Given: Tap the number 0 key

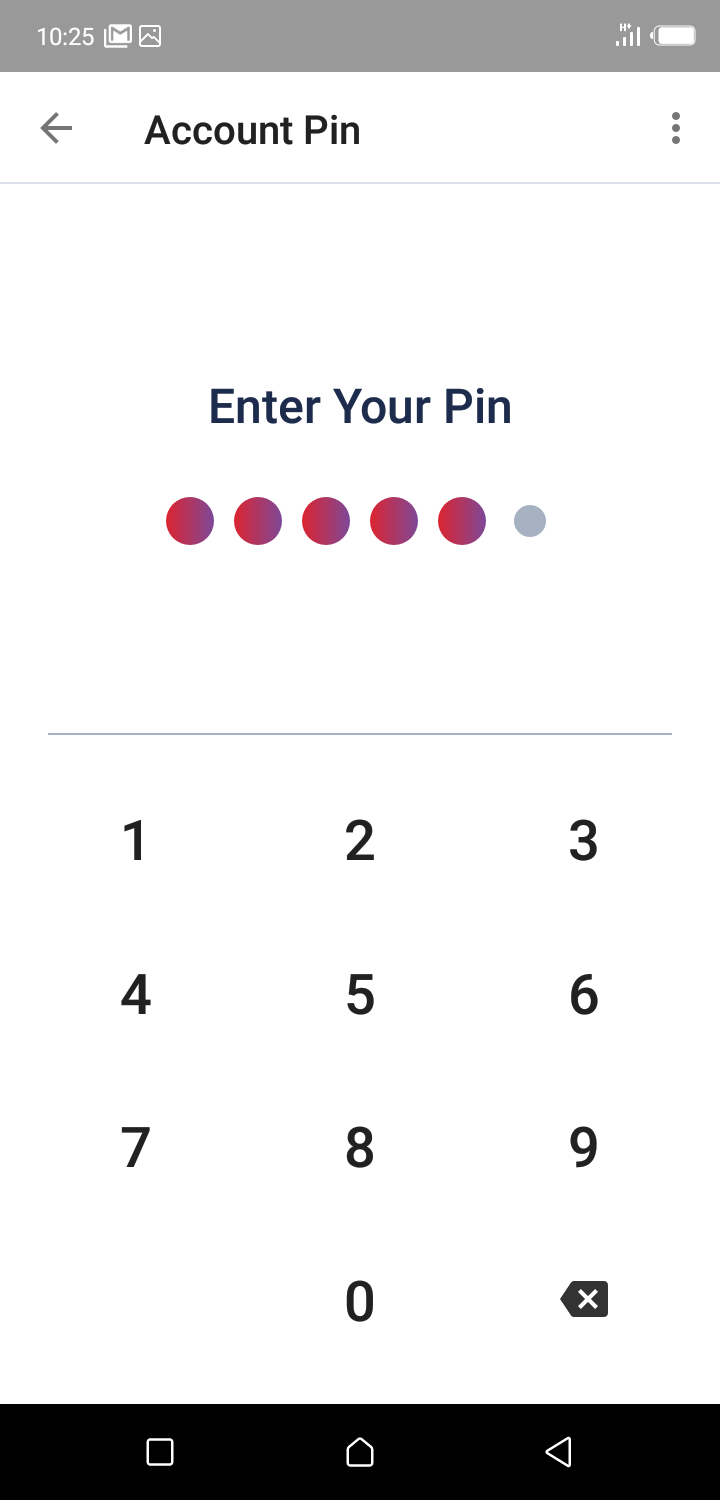Looking at the screenshot, I should tap(360, 1301).
